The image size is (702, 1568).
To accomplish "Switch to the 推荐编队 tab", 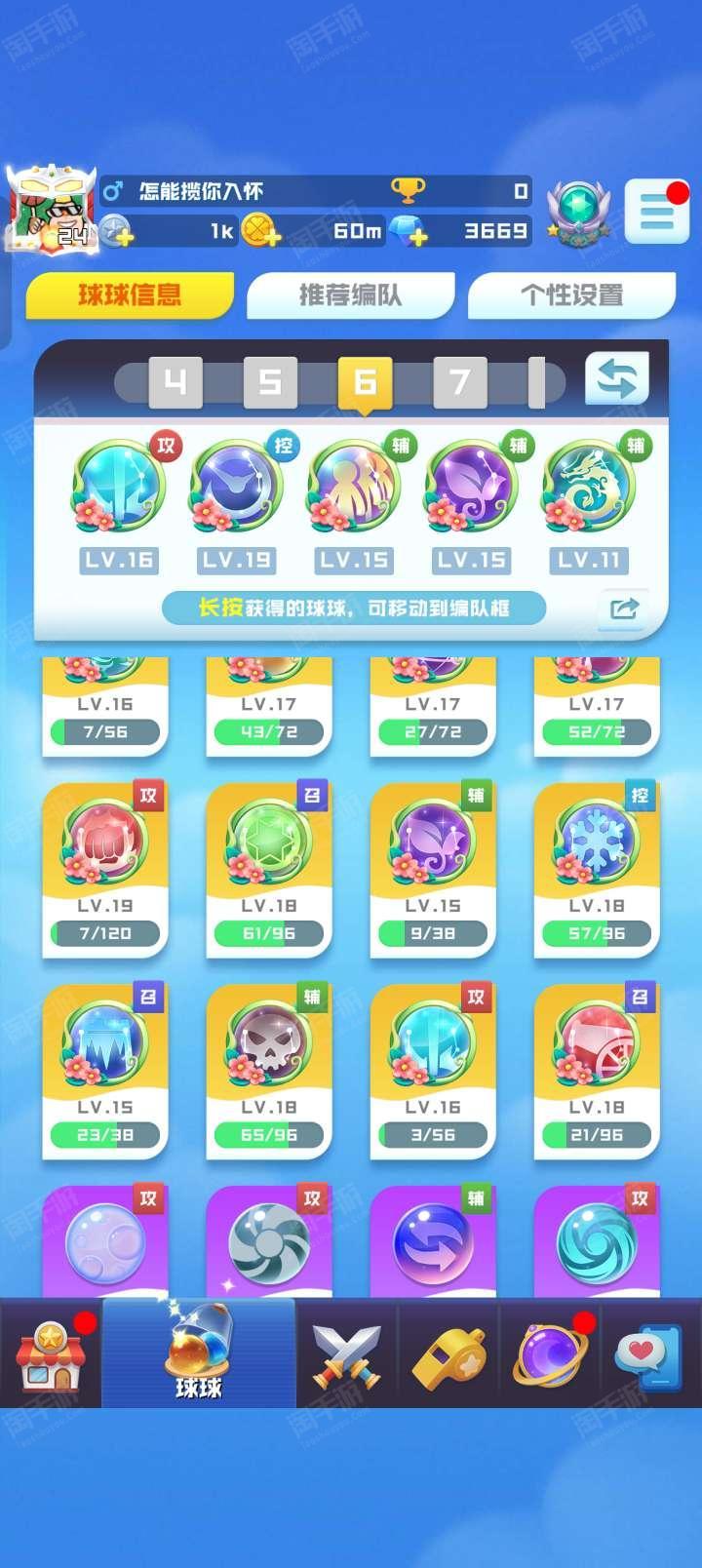I will click(351, 294).
